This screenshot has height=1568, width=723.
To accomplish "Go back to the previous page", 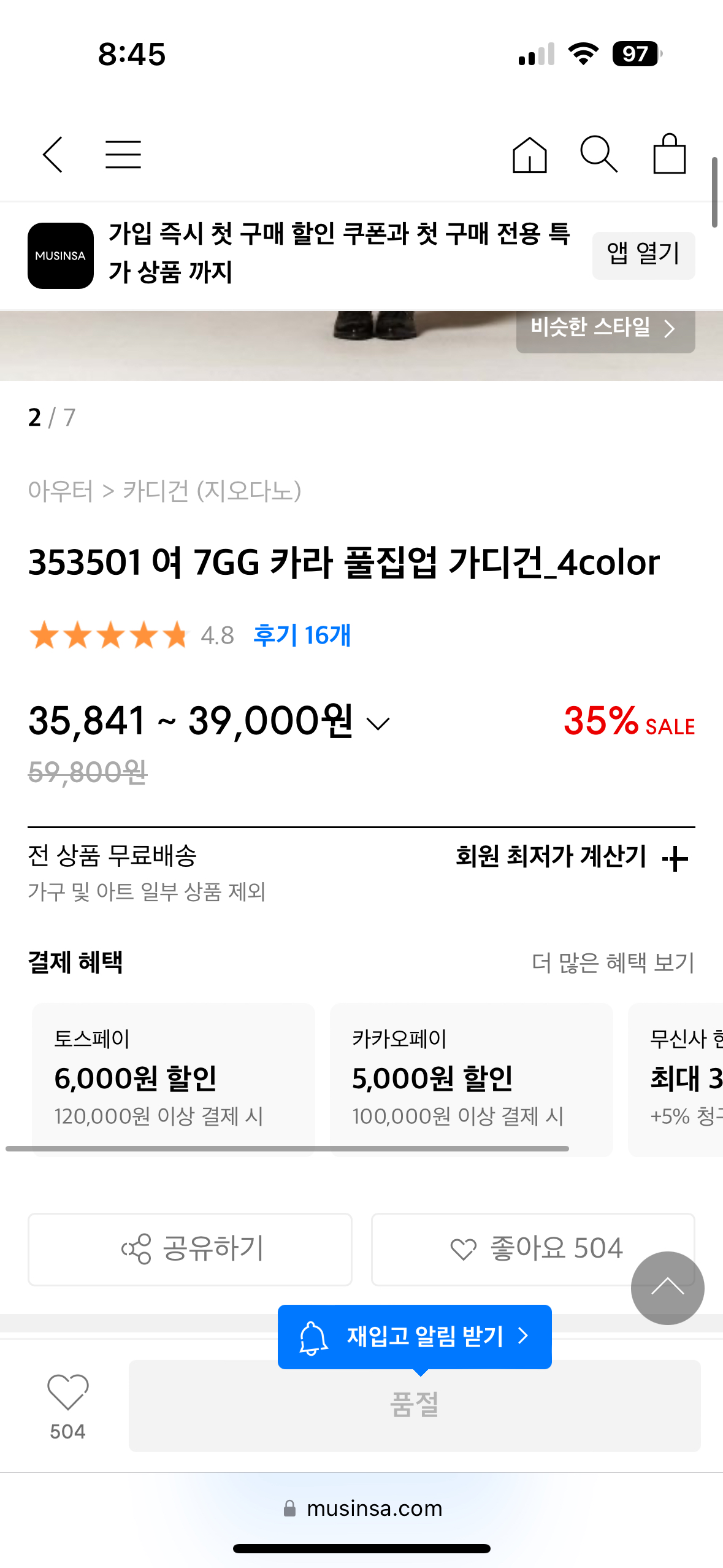I will (x=53, y=155).
